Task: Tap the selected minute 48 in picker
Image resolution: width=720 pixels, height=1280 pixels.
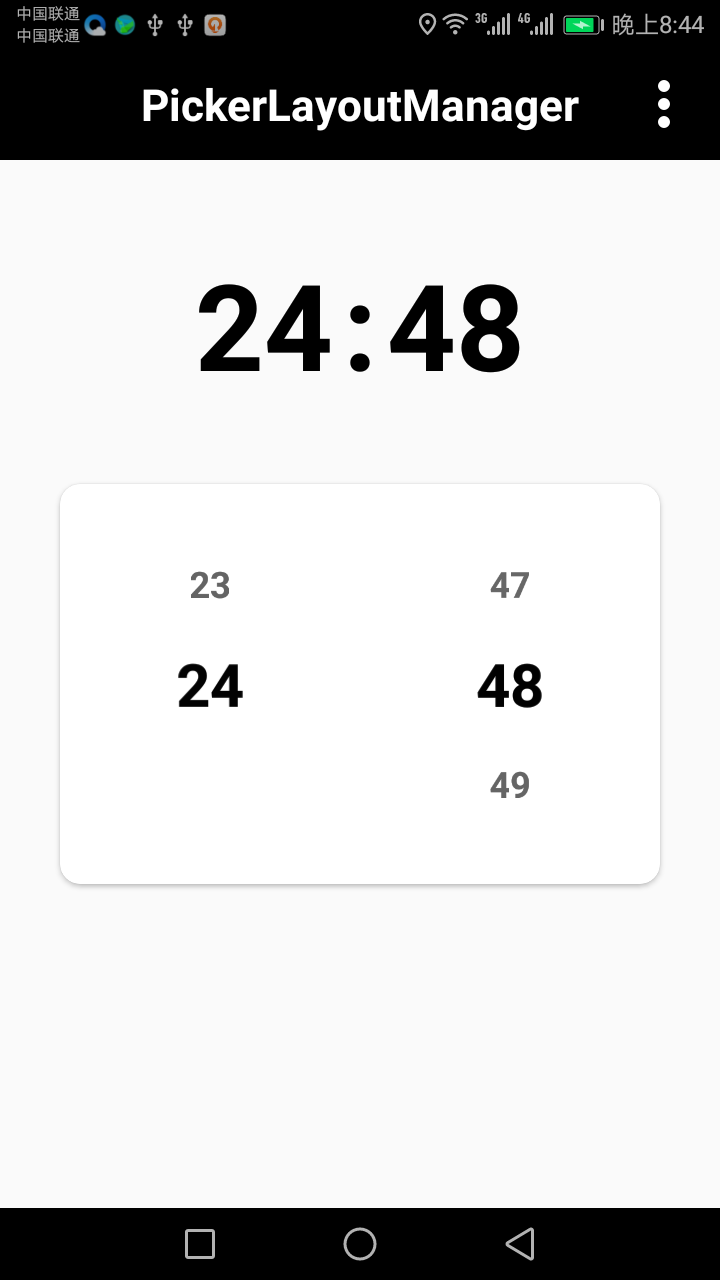Action: point(510,686)
